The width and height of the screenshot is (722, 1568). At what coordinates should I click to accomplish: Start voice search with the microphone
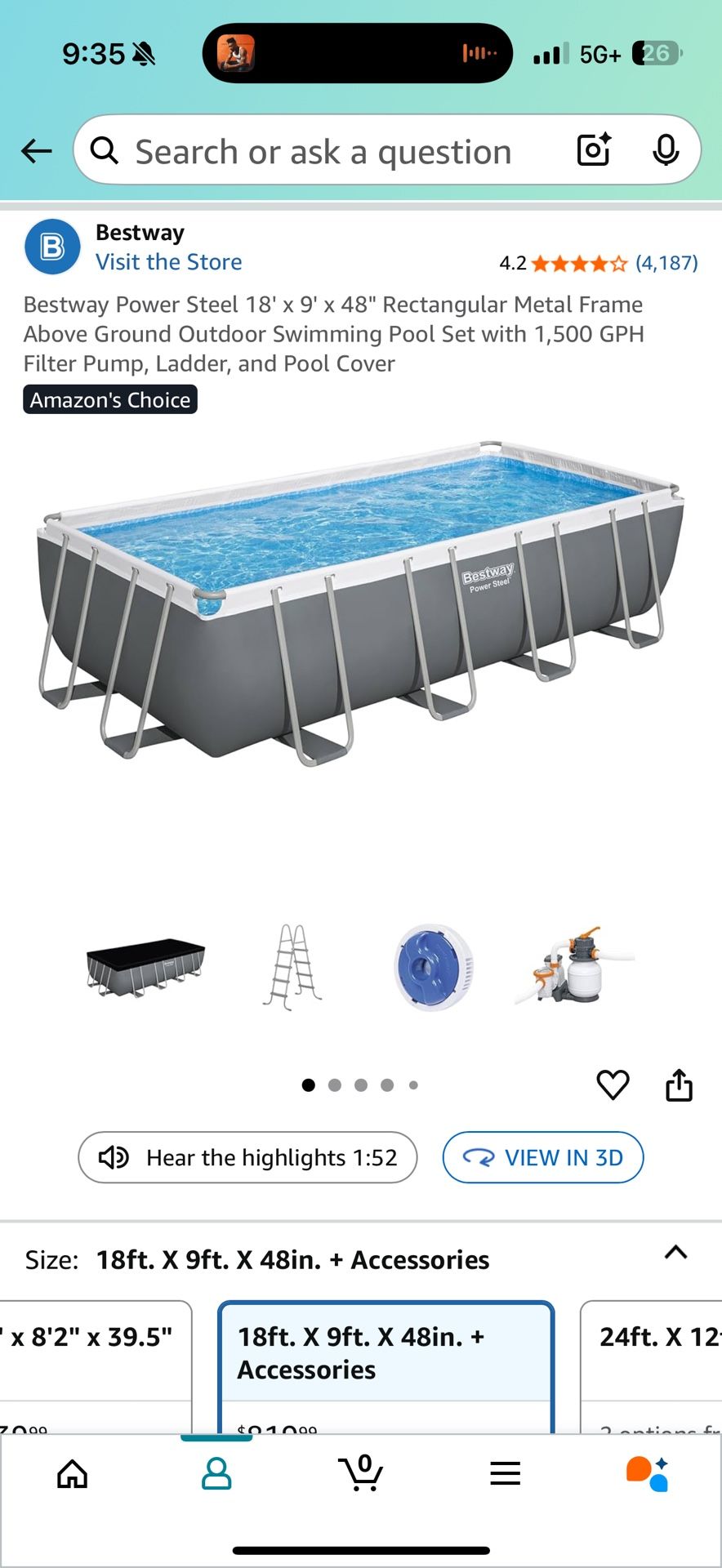coord(666,150)
